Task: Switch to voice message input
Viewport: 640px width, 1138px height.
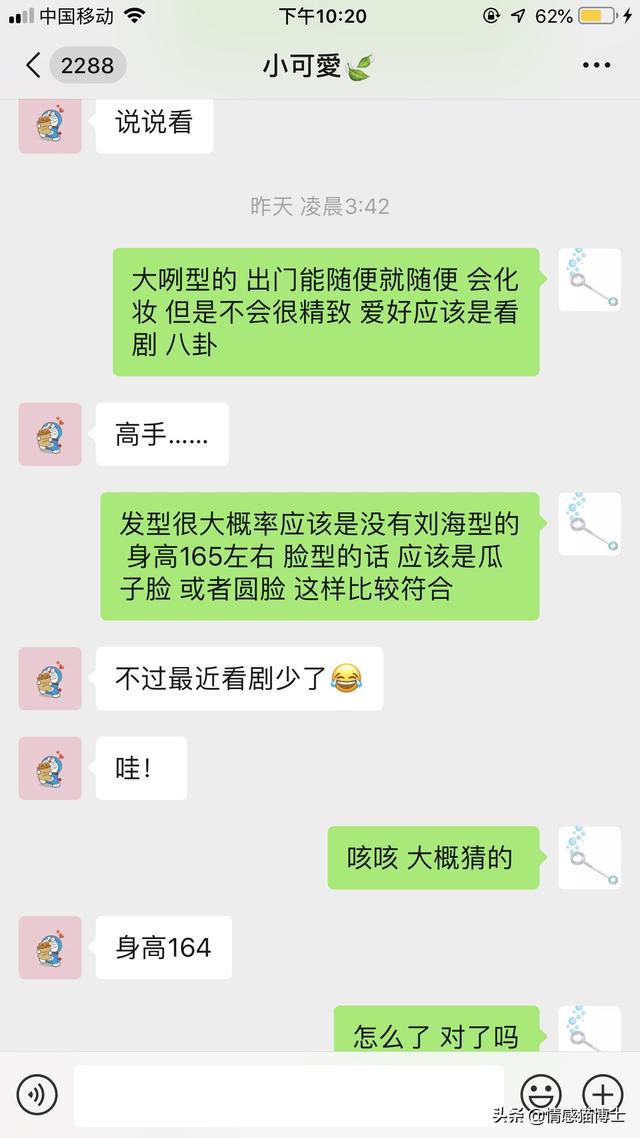Action: click(37, 1095)
